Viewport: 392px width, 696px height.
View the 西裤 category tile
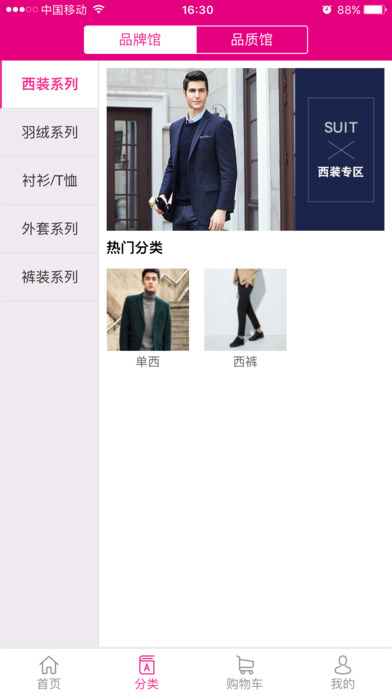[245, 318]
